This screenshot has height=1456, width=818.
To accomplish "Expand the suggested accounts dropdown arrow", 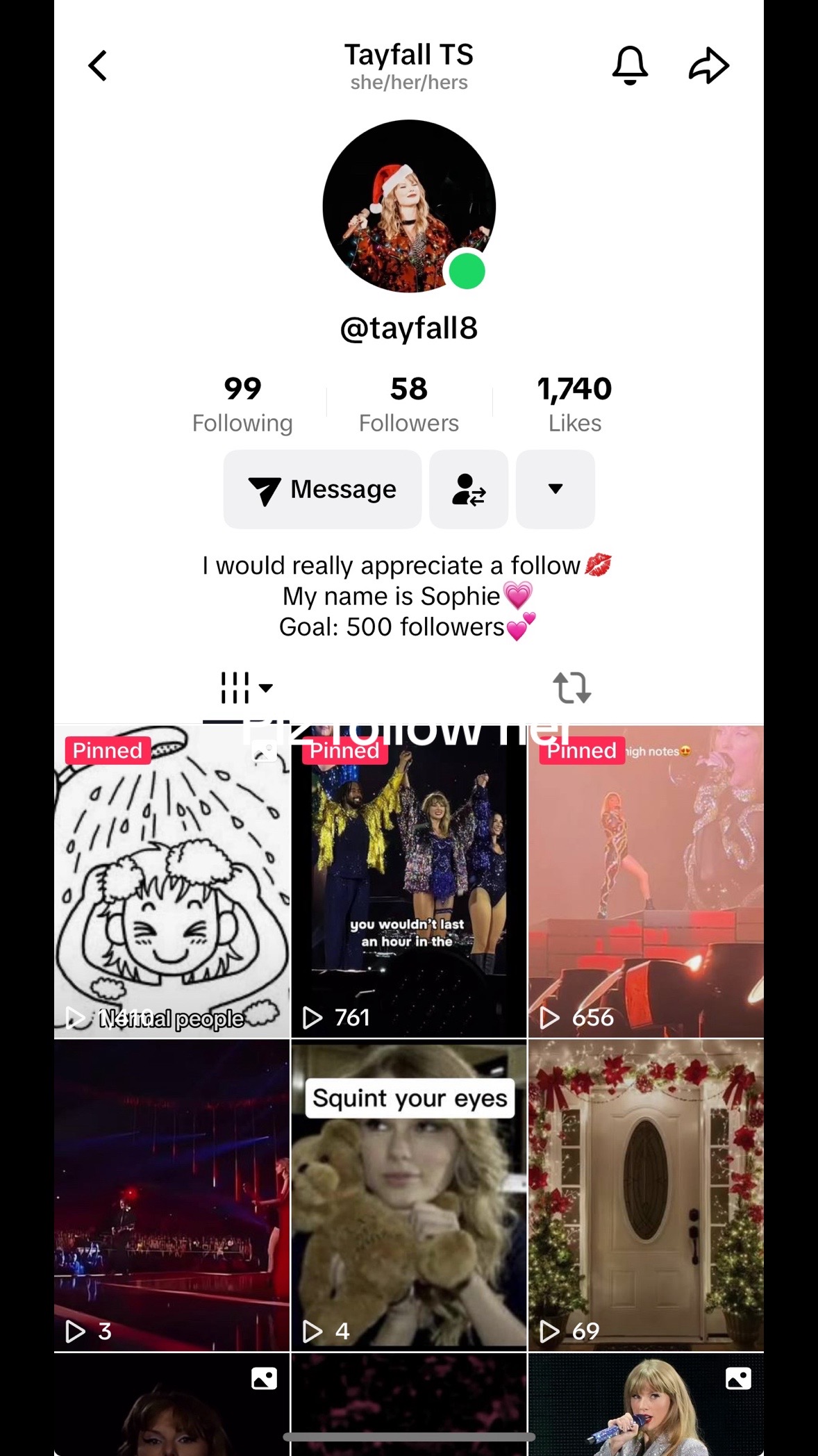I will [x=555, y=489].
